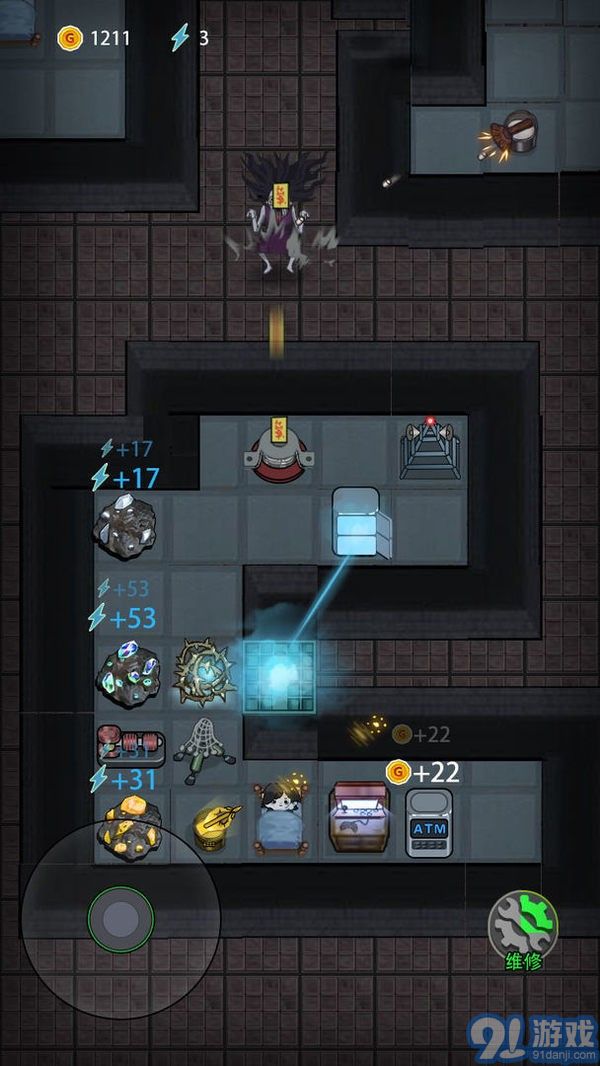The width and height of the screenshot is (600, 1066).
Task: Select the ATM machine
Action: point(429,823)
